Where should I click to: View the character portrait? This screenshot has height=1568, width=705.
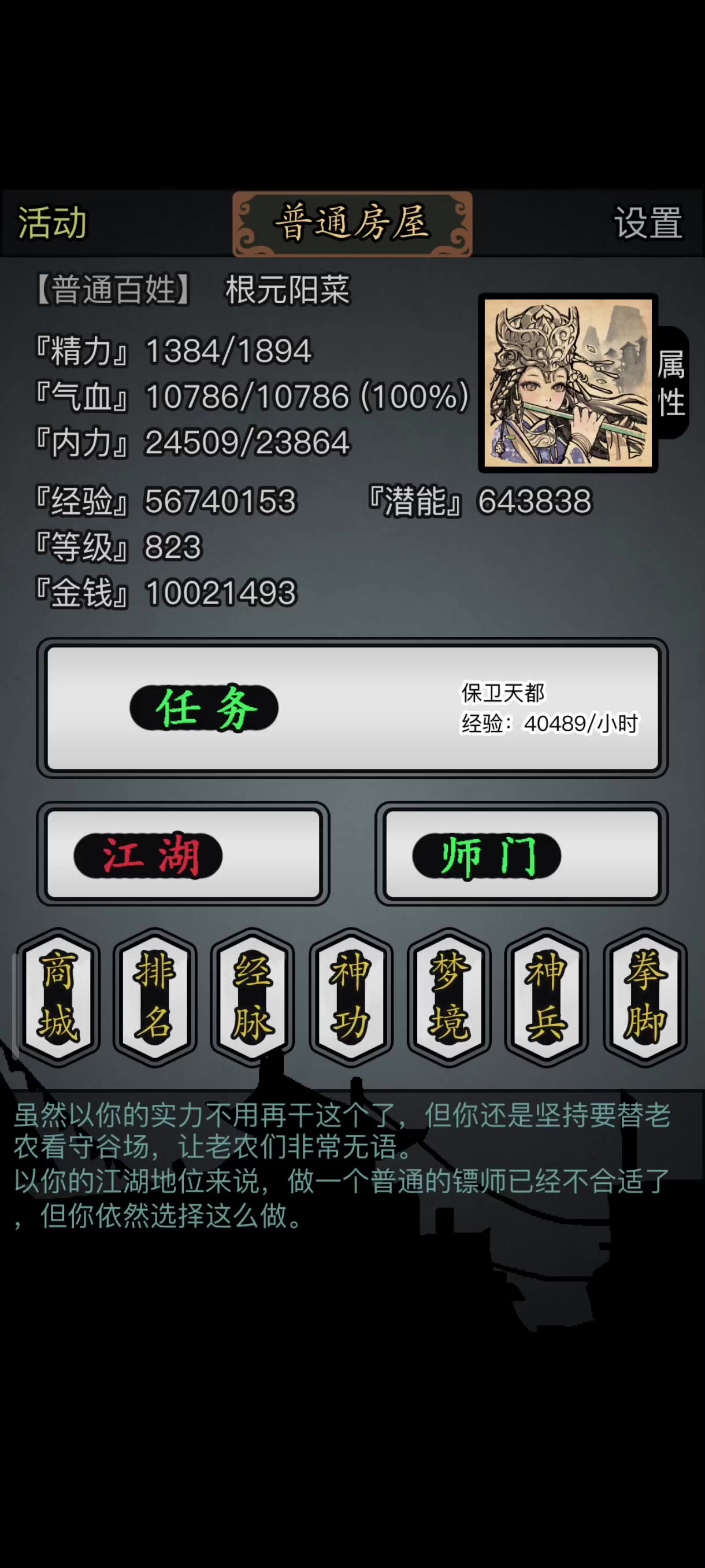point(568,383)
